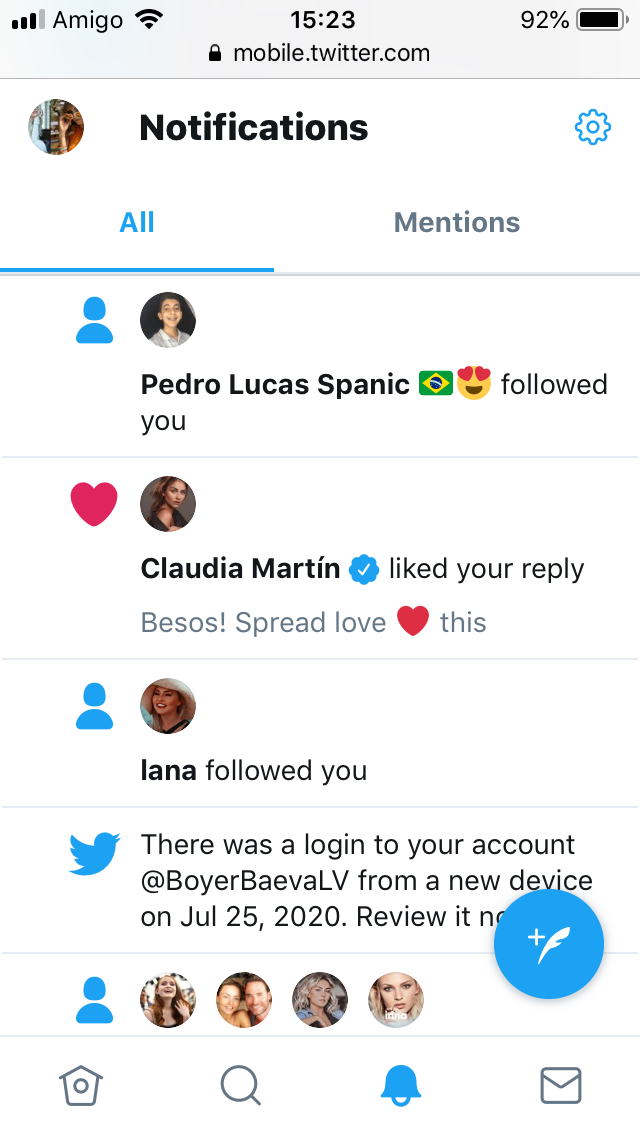Open Direct Messages envelope
Image resolution: width=640 pixels, height=1135 pixels.
[x=560, y=1085]
